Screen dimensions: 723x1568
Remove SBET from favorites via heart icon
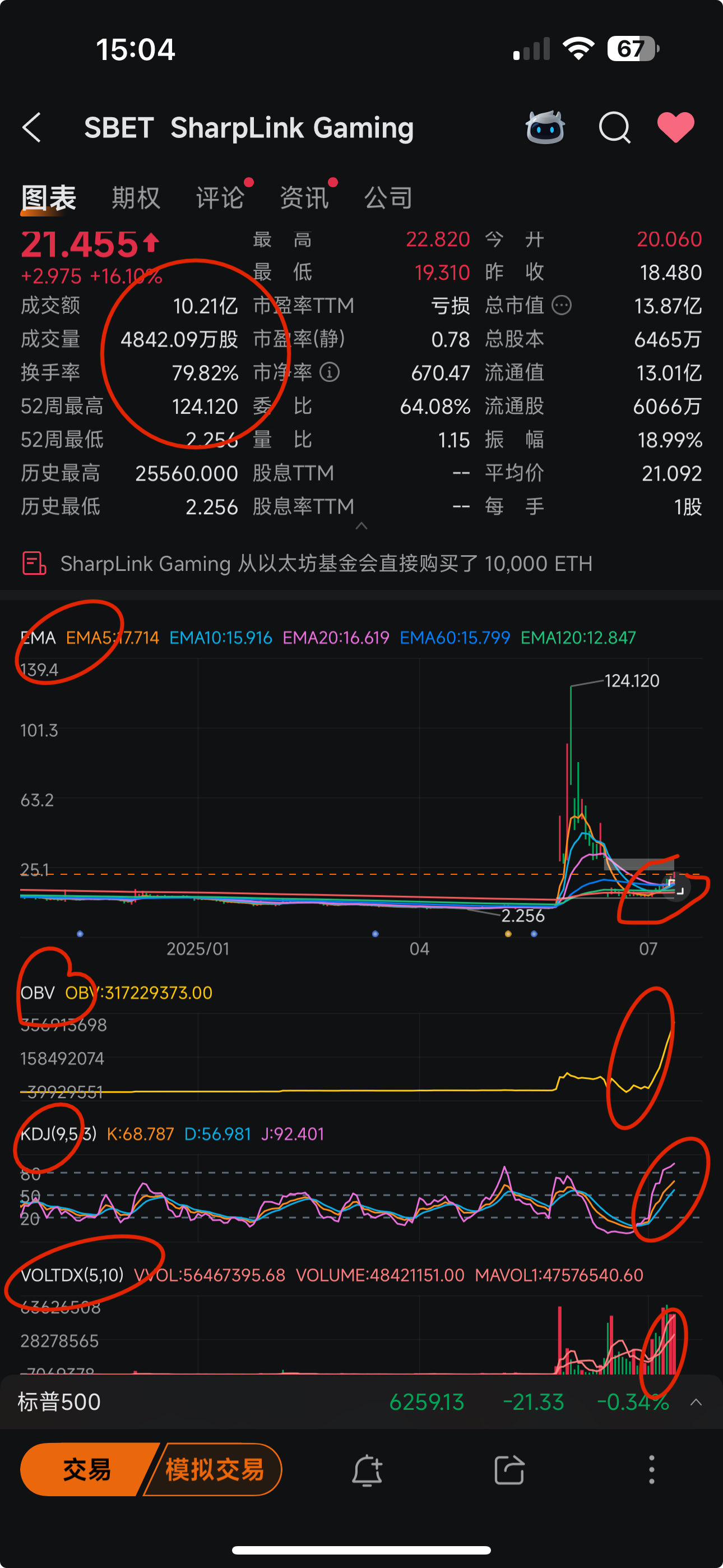click(675, 127)
